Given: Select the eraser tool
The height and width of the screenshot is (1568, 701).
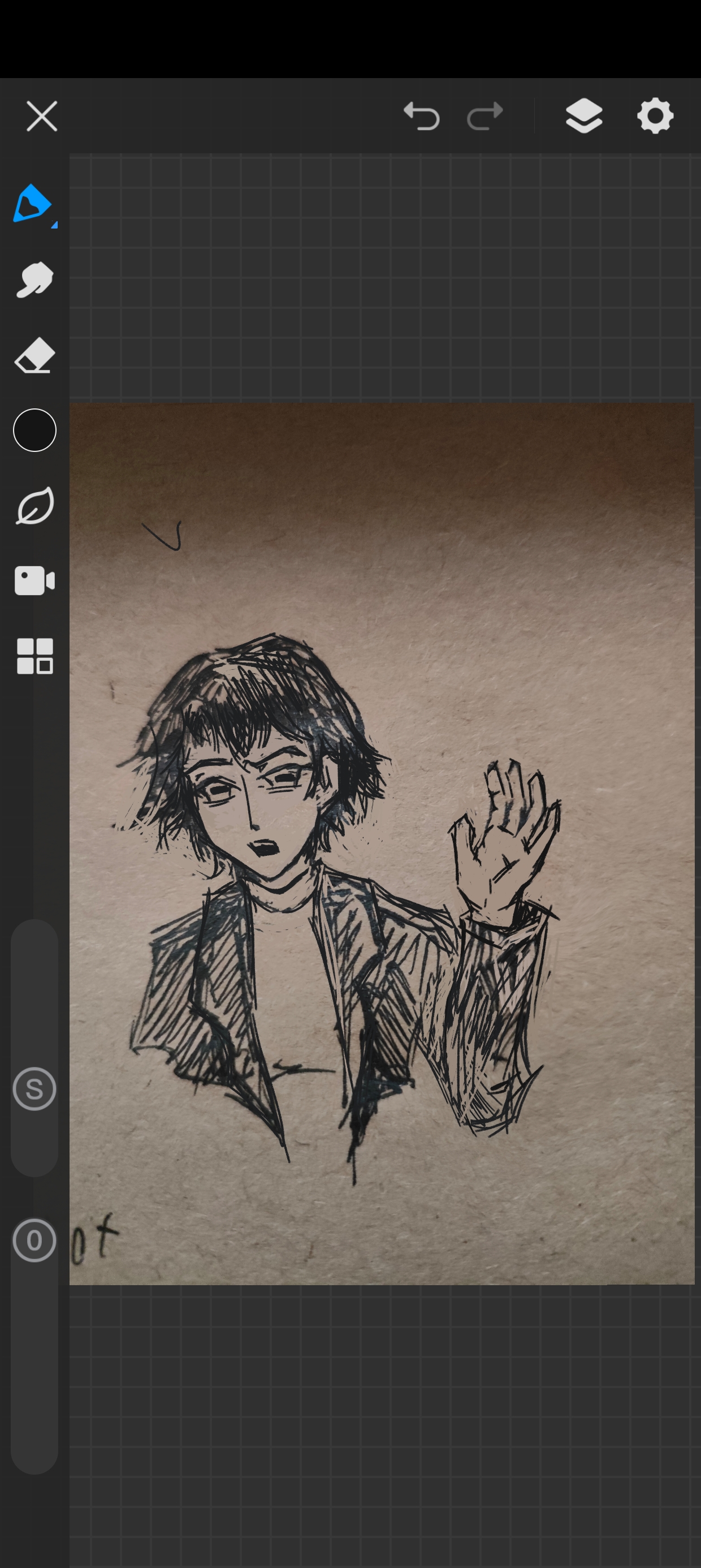Looking at the screenshot, I should coord(34,355).
